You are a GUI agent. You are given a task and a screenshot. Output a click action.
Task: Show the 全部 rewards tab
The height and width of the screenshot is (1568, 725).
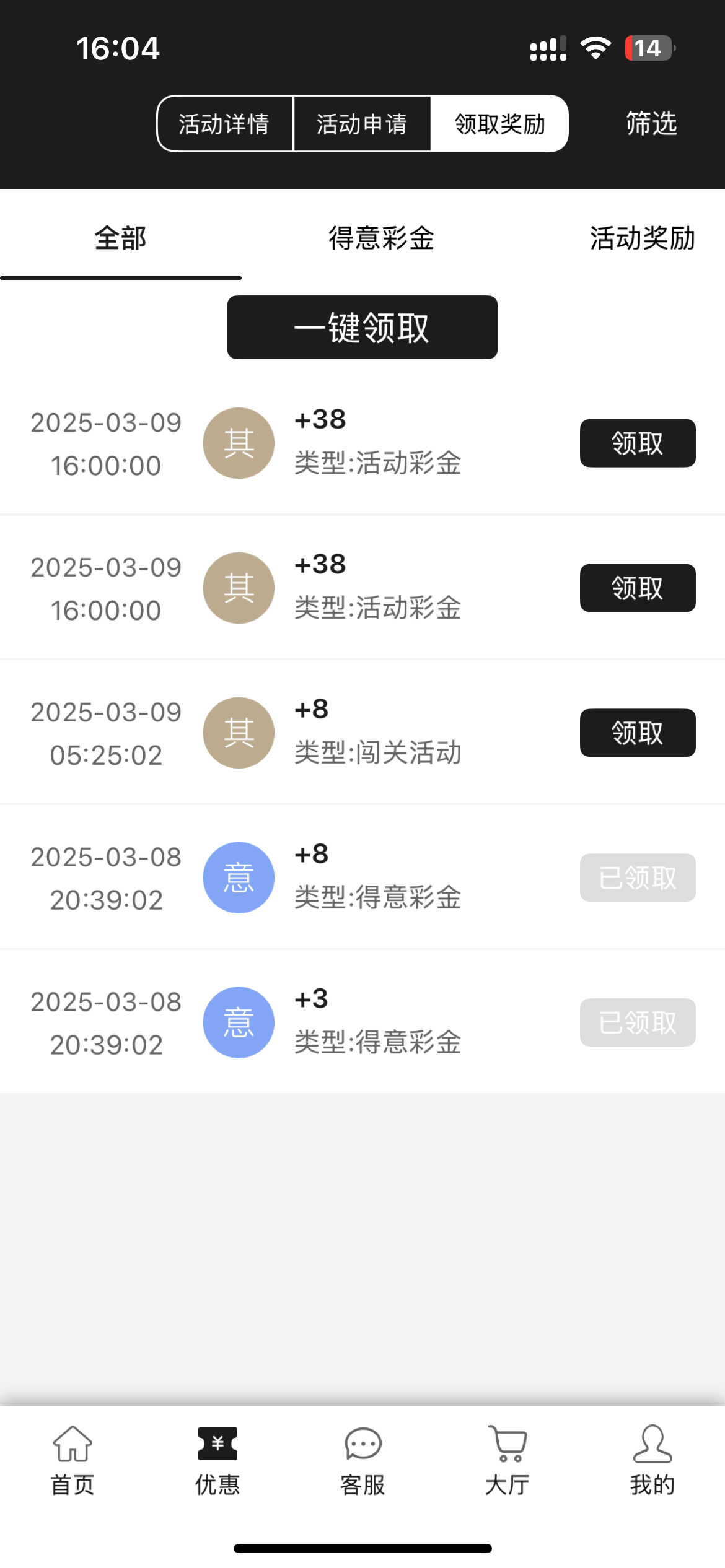coord(120,238)
